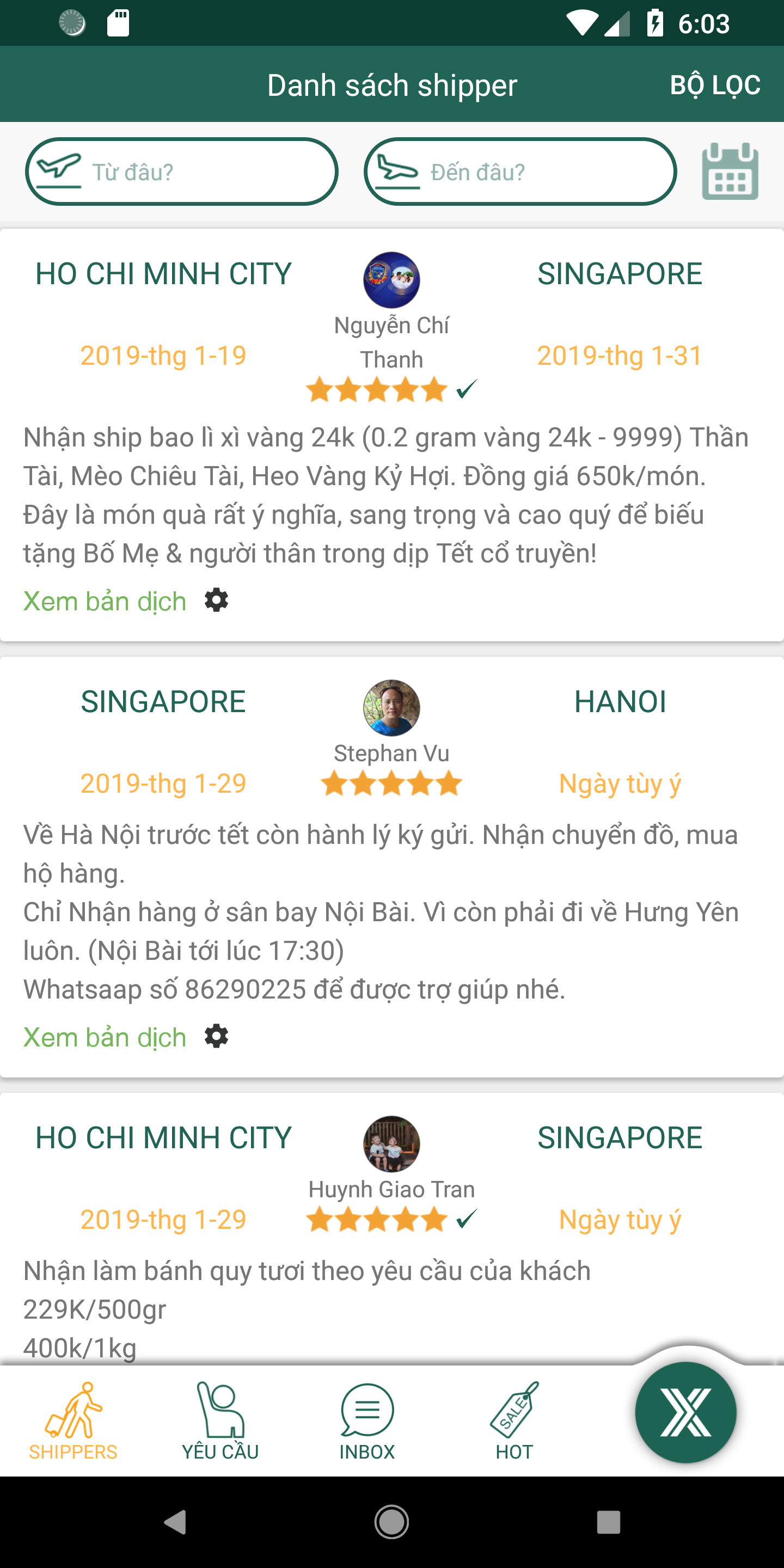Image resolution: width=784 pixels, height=1568 pixels.
Task: Open translation settings gear under Stephan Vu's post
Action: pyautogui.click(x=216, y=1036)
